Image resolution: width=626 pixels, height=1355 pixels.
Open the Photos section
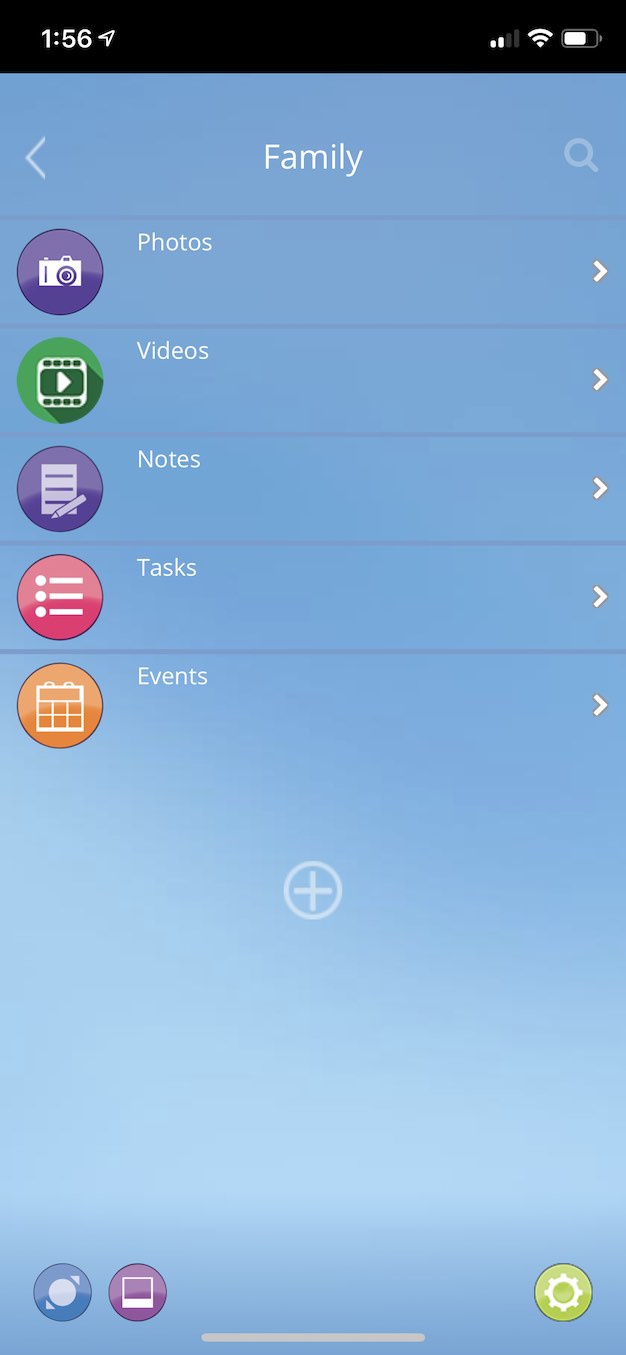point(312,271)
